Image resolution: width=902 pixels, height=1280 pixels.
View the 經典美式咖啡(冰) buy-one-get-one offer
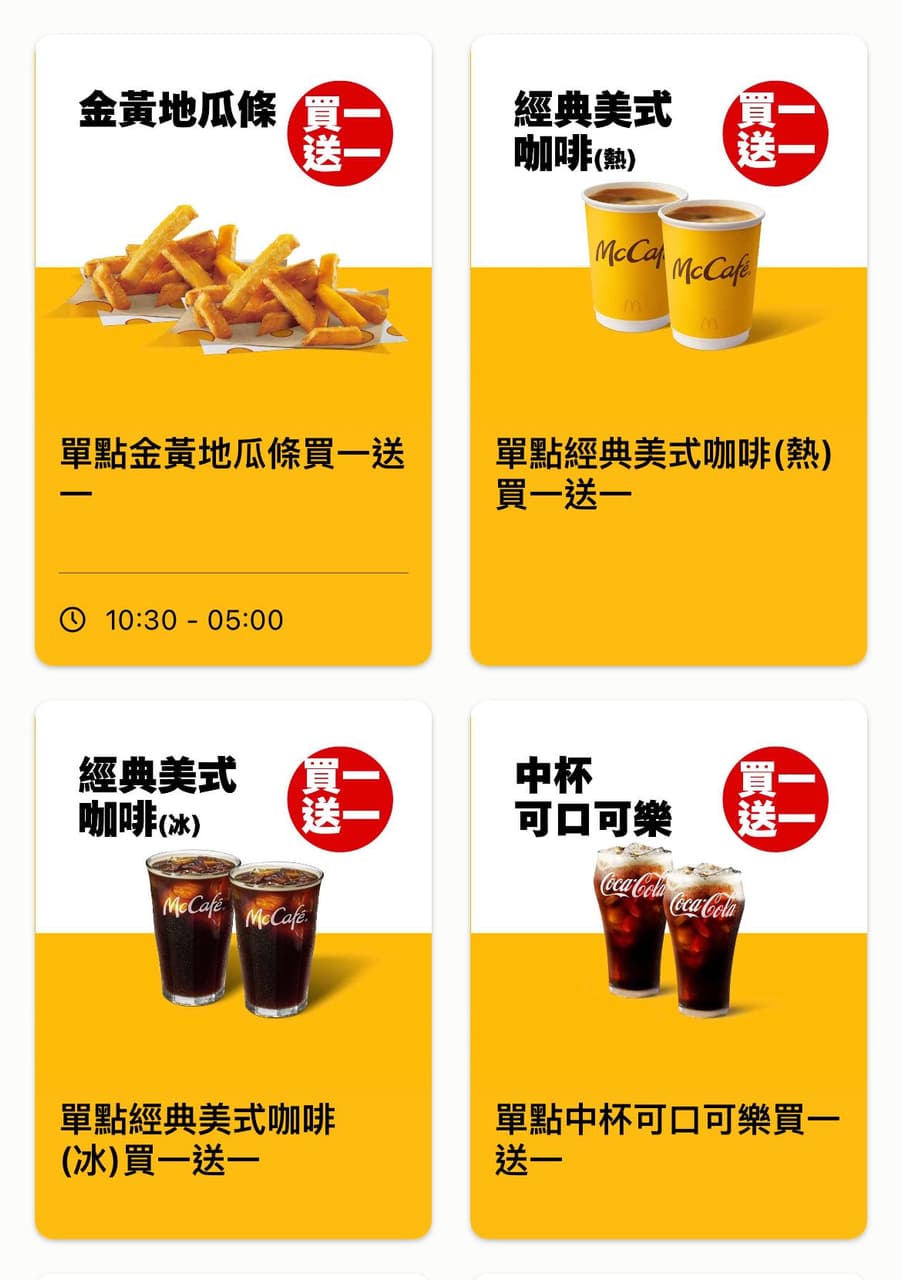point(233,969)
